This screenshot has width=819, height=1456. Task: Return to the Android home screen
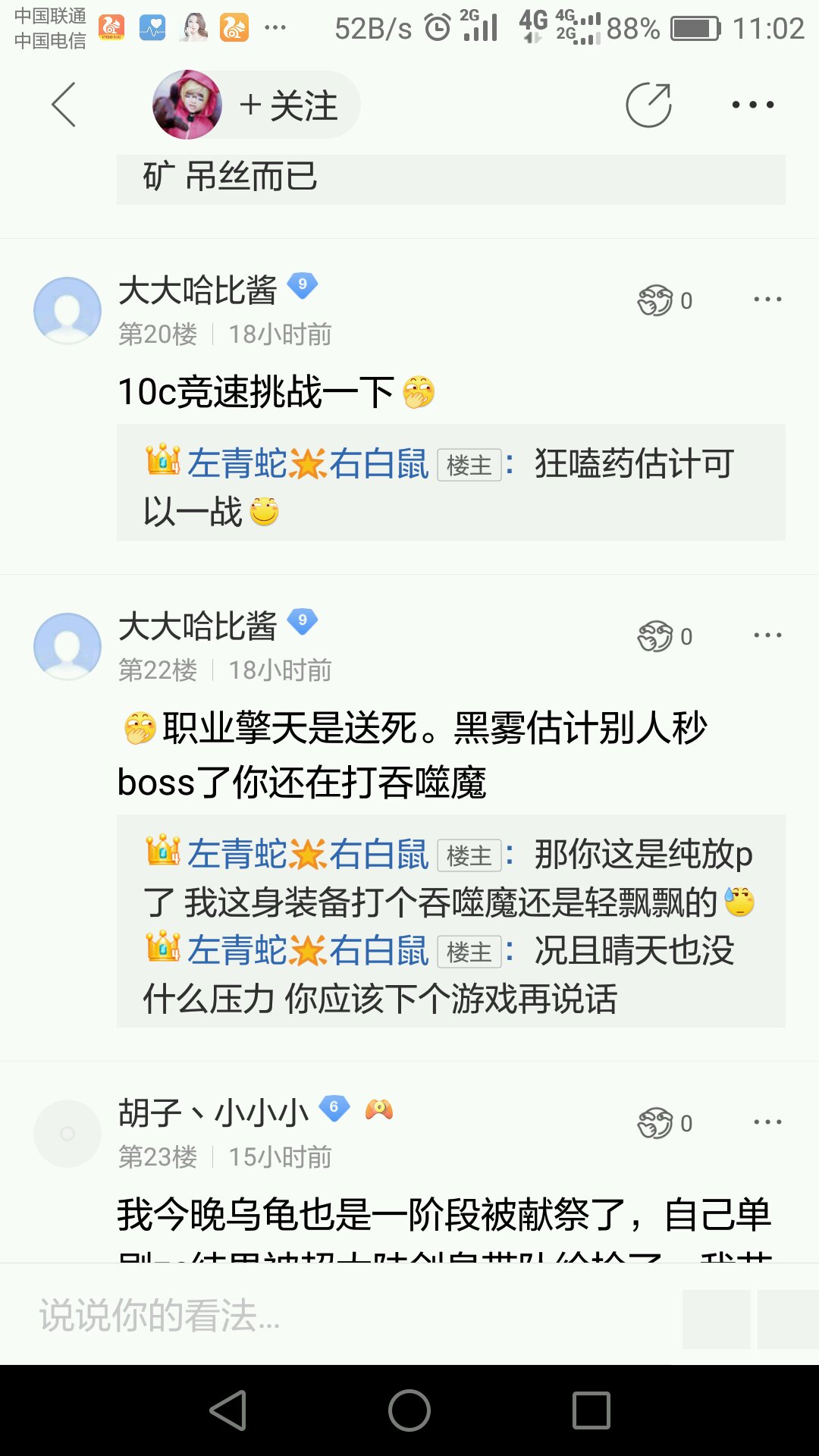point(409,1410)
